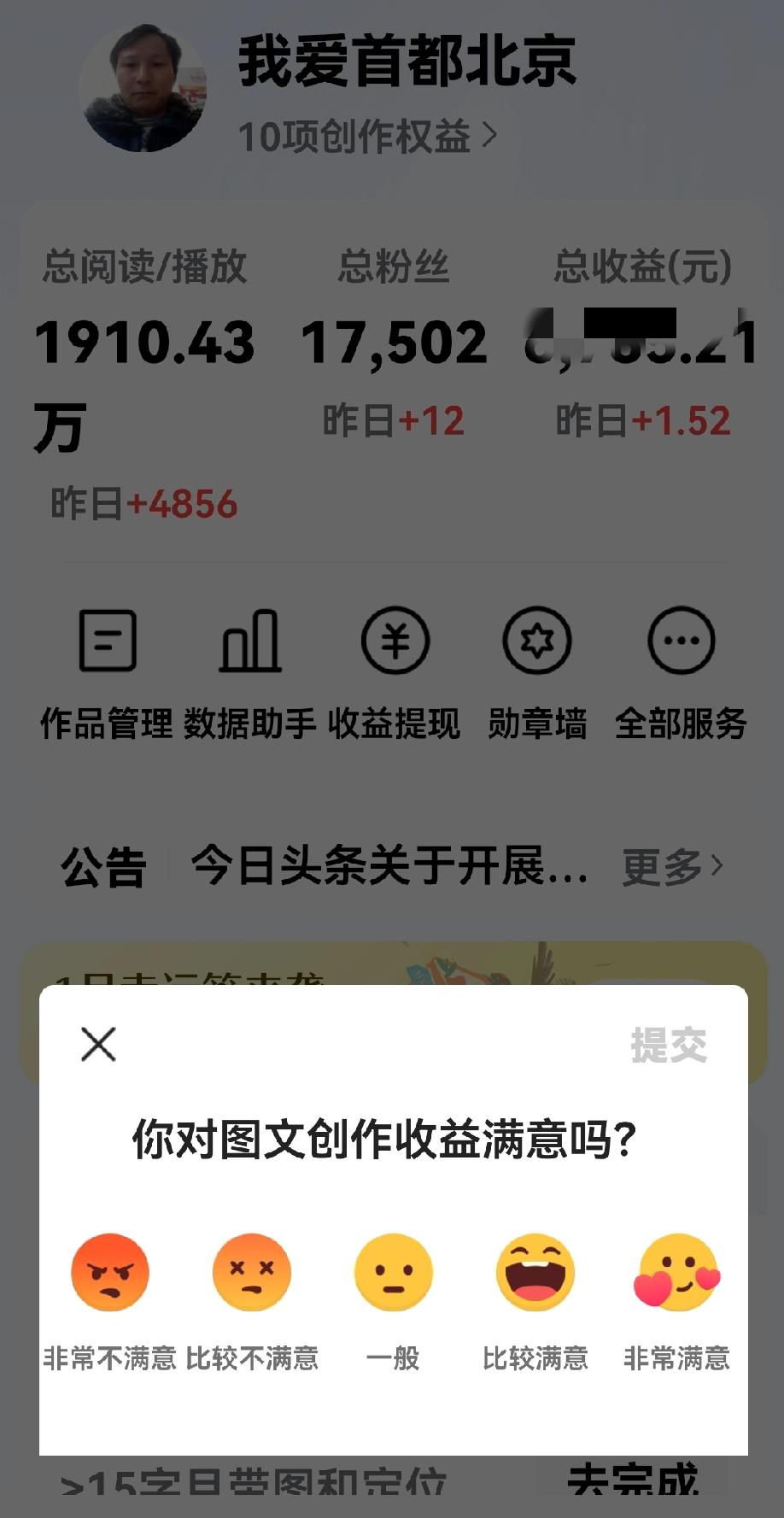Open 作品管理 (works management)

[x=106, y=675]
